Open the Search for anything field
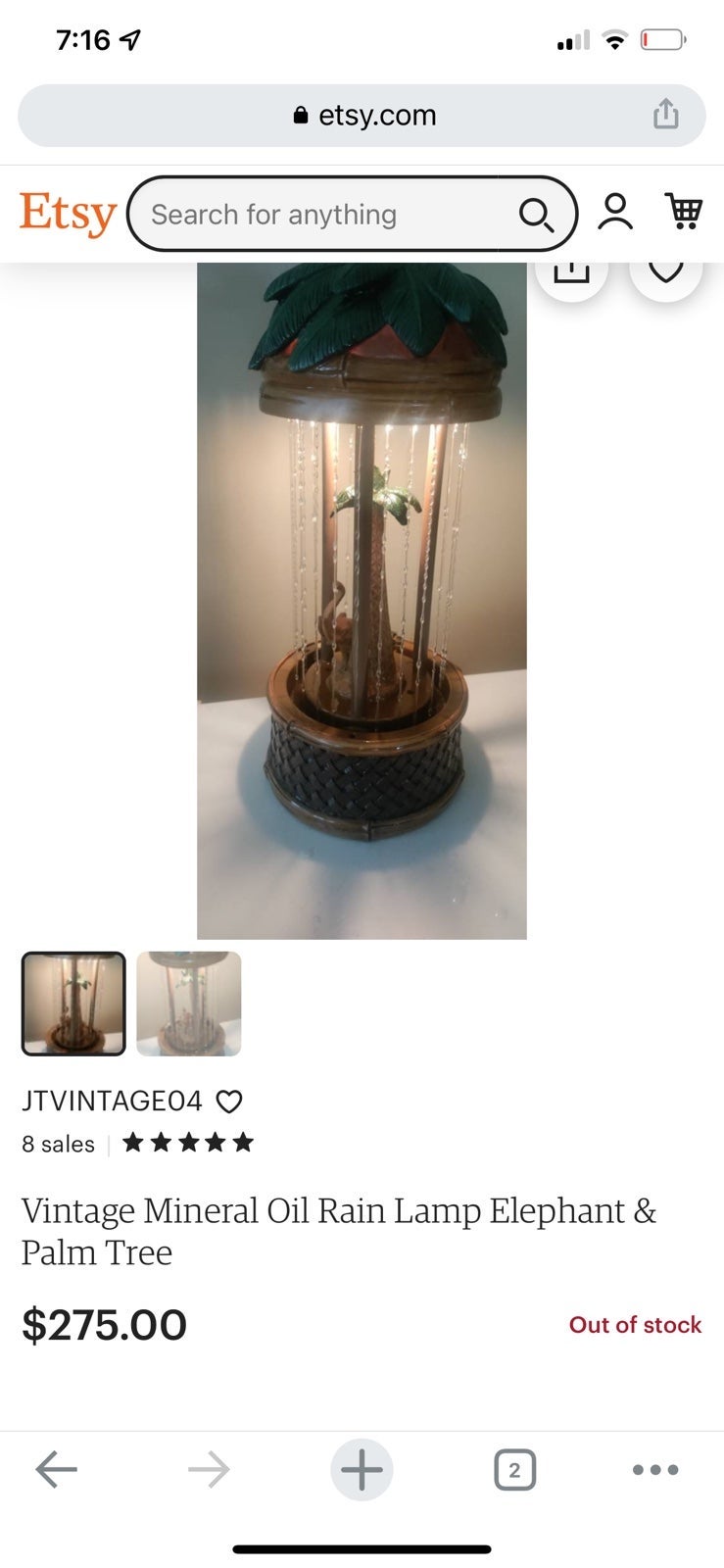The height and width of the screenshot is (1568, 724). [x=323, y=214]
